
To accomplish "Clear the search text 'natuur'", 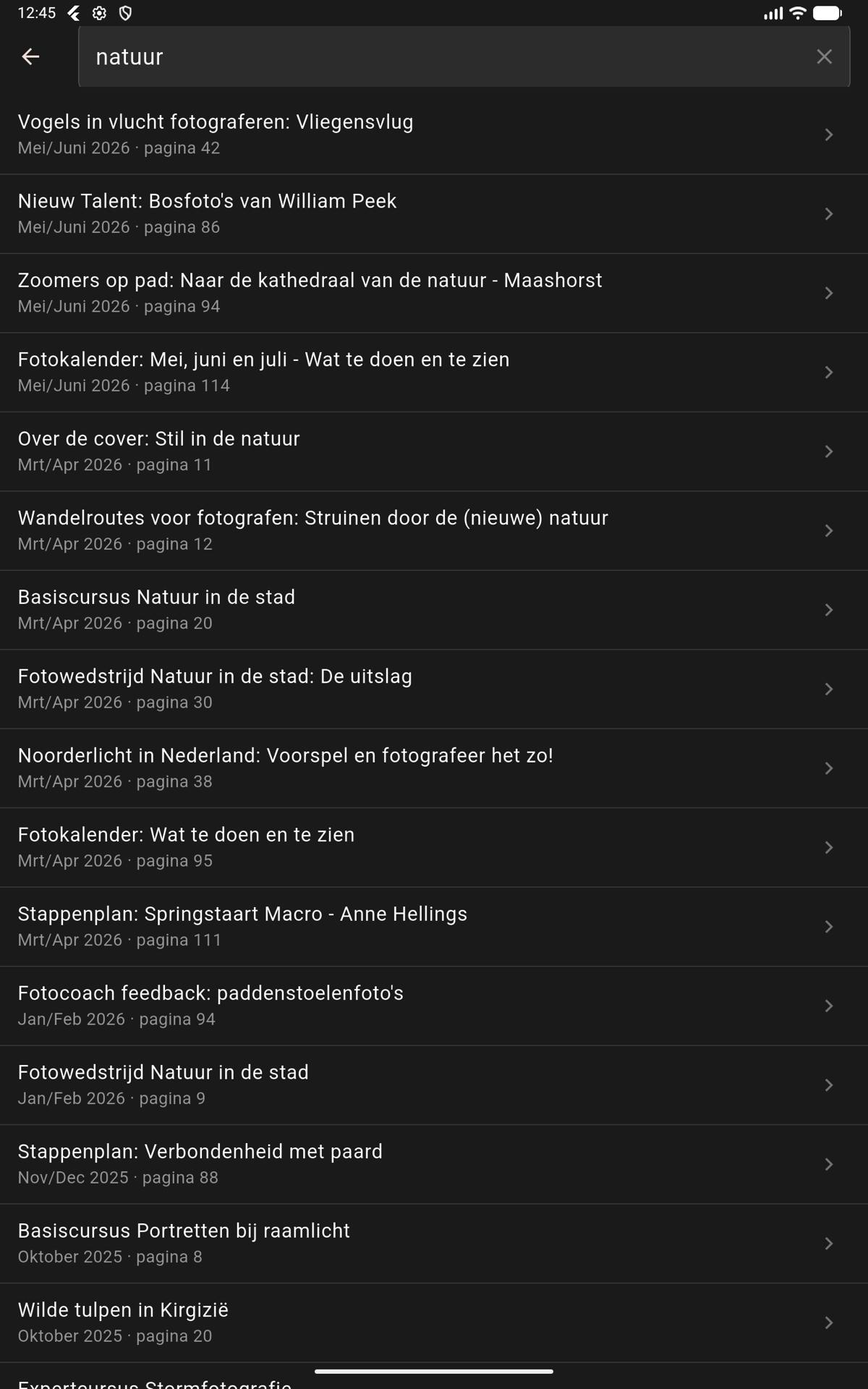I will pyautogui.click(x=824, y=56).
